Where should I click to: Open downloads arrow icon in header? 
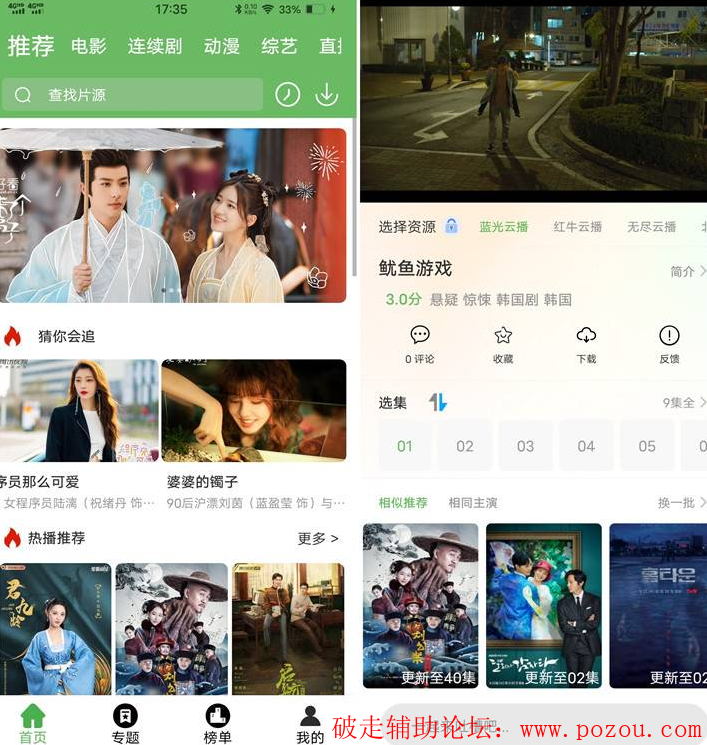326,94
